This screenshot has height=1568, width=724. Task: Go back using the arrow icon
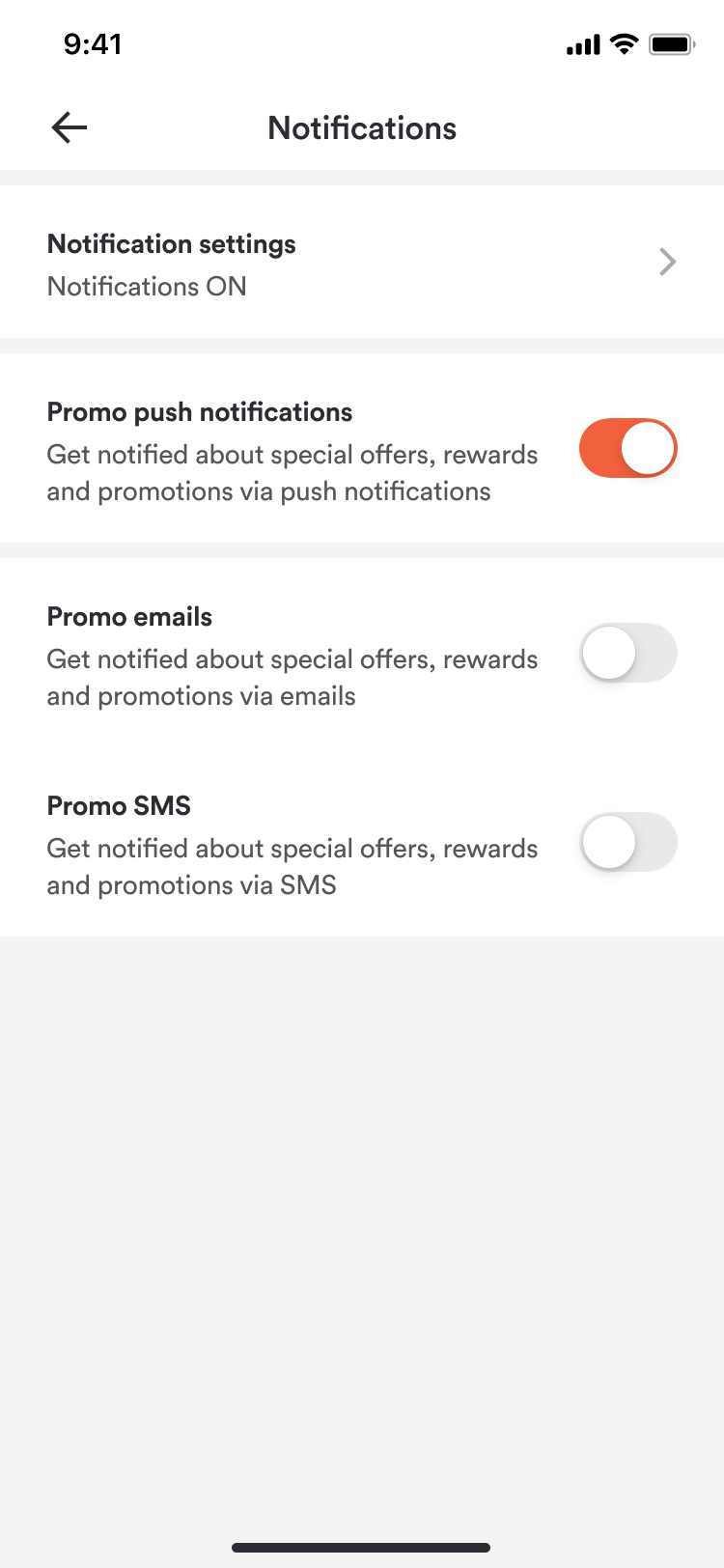click(70, 127)
